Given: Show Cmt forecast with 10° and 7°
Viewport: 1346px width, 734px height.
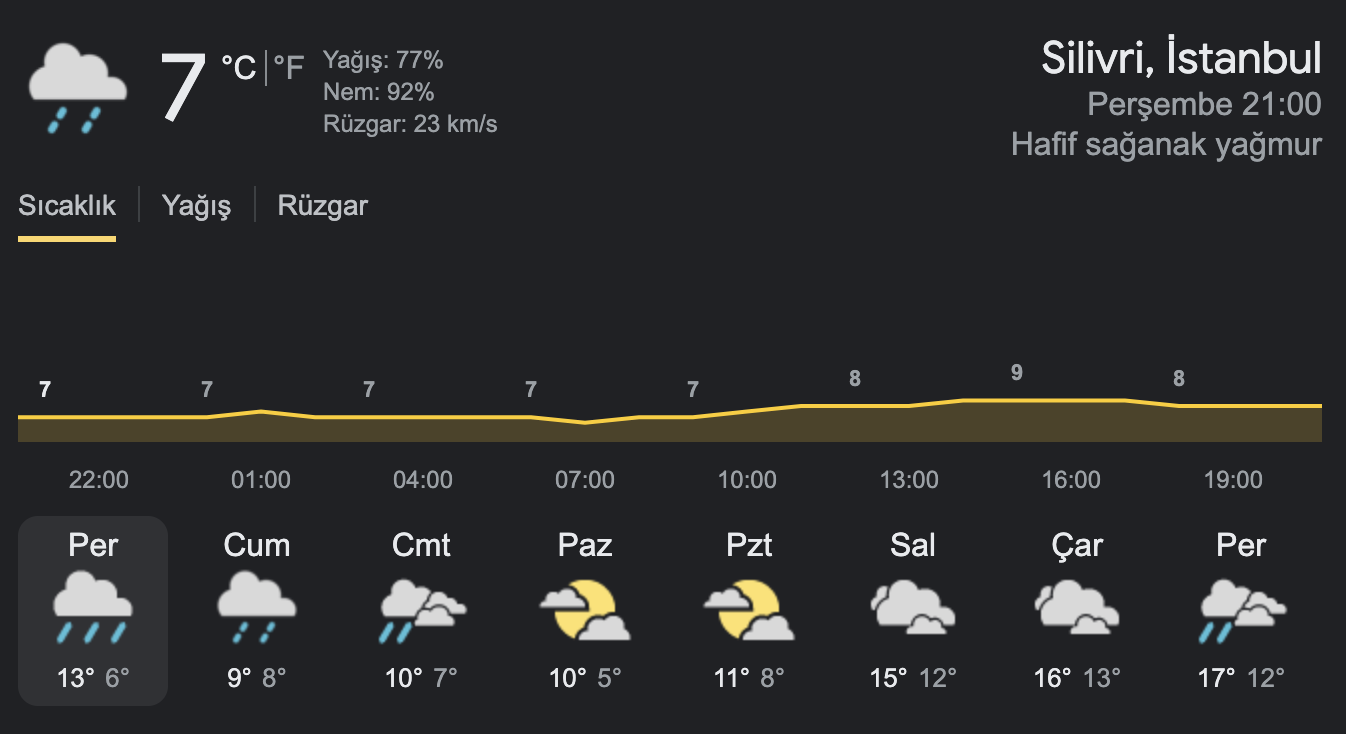Looking at the screenshot, I should tap(421, 611).
